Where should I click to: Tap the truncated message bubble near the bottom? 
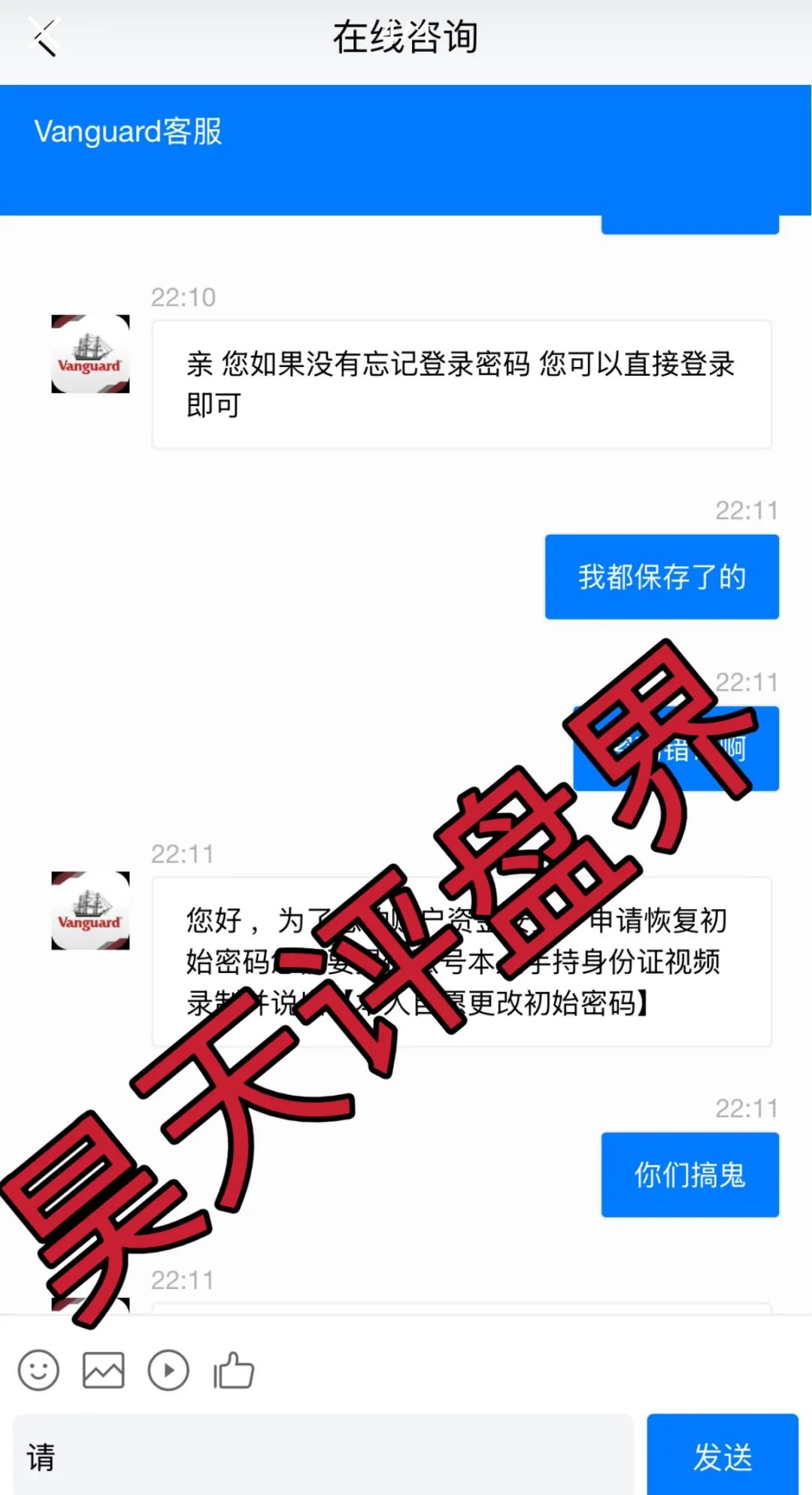462,1312
